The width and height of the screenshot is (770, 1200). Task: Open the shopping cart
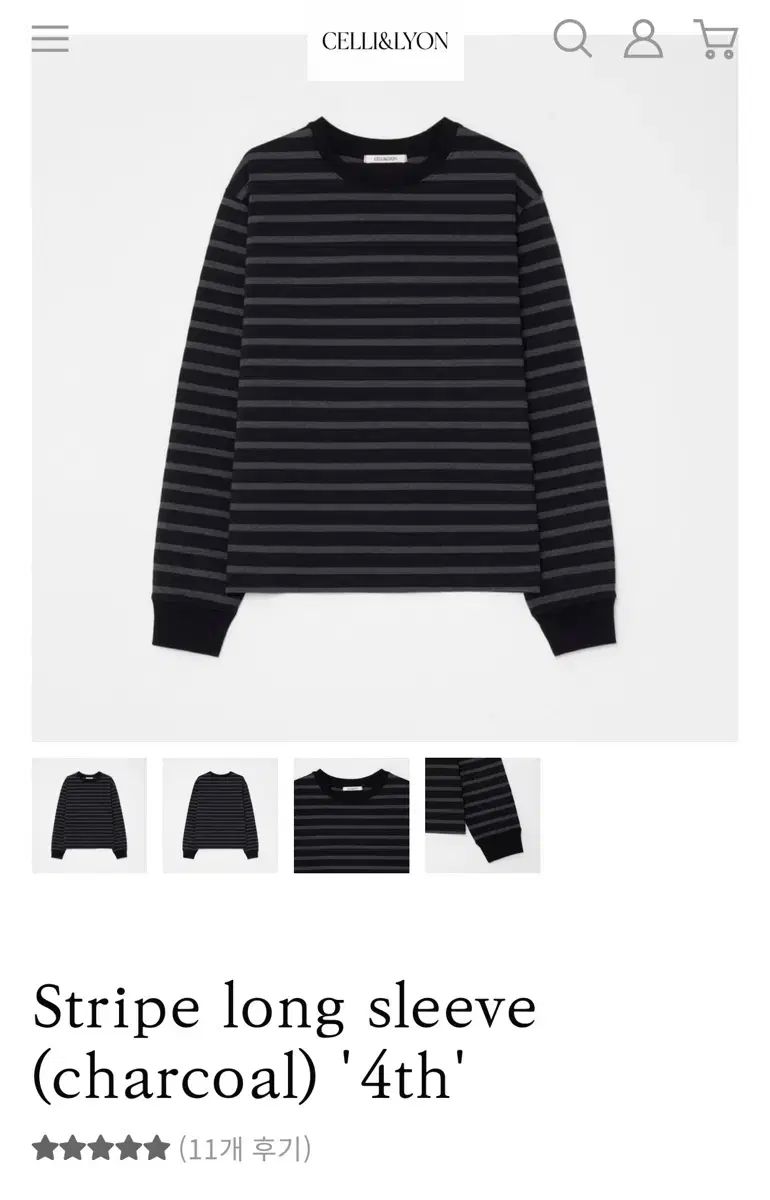(716, 39)
